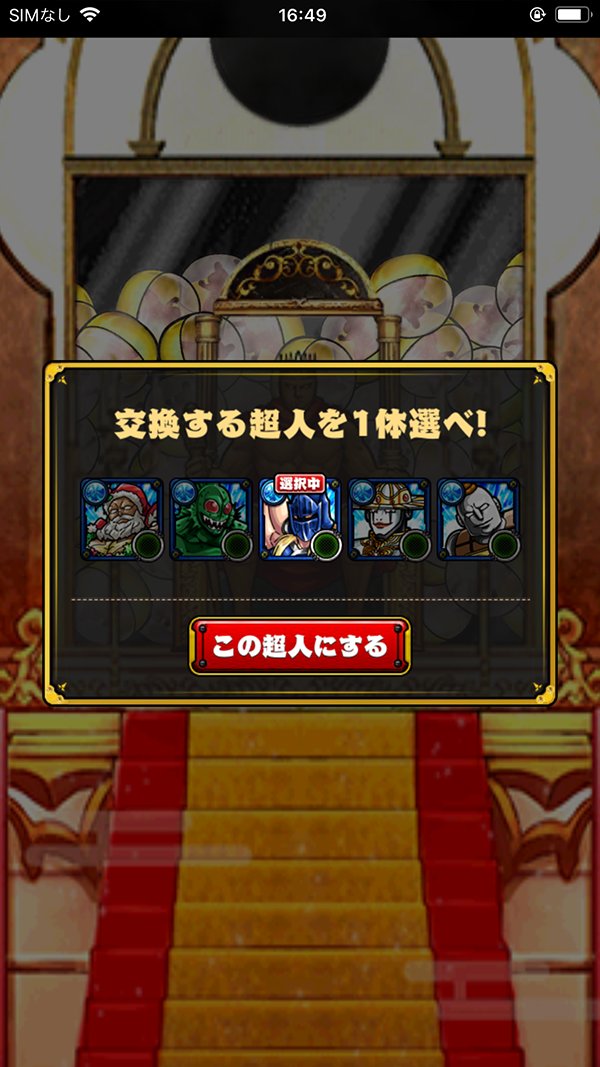Image resolution: width=600 pixels, height=1067 pixels.
Task: Confirm with この超人にする button
Action: click(x=300, y=646)
